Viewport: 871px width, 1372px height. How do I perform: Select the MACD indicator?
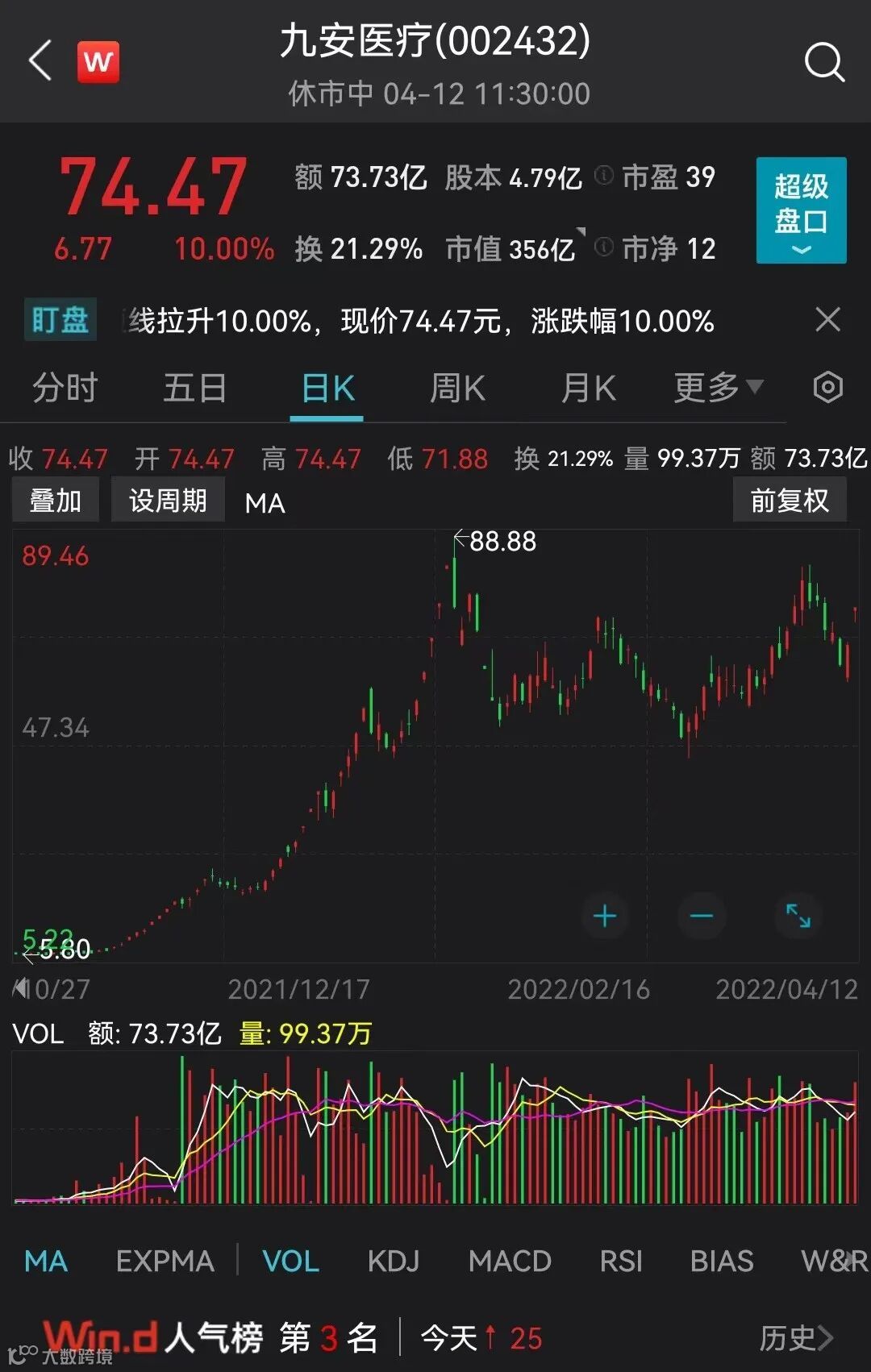coord(510,1261)
